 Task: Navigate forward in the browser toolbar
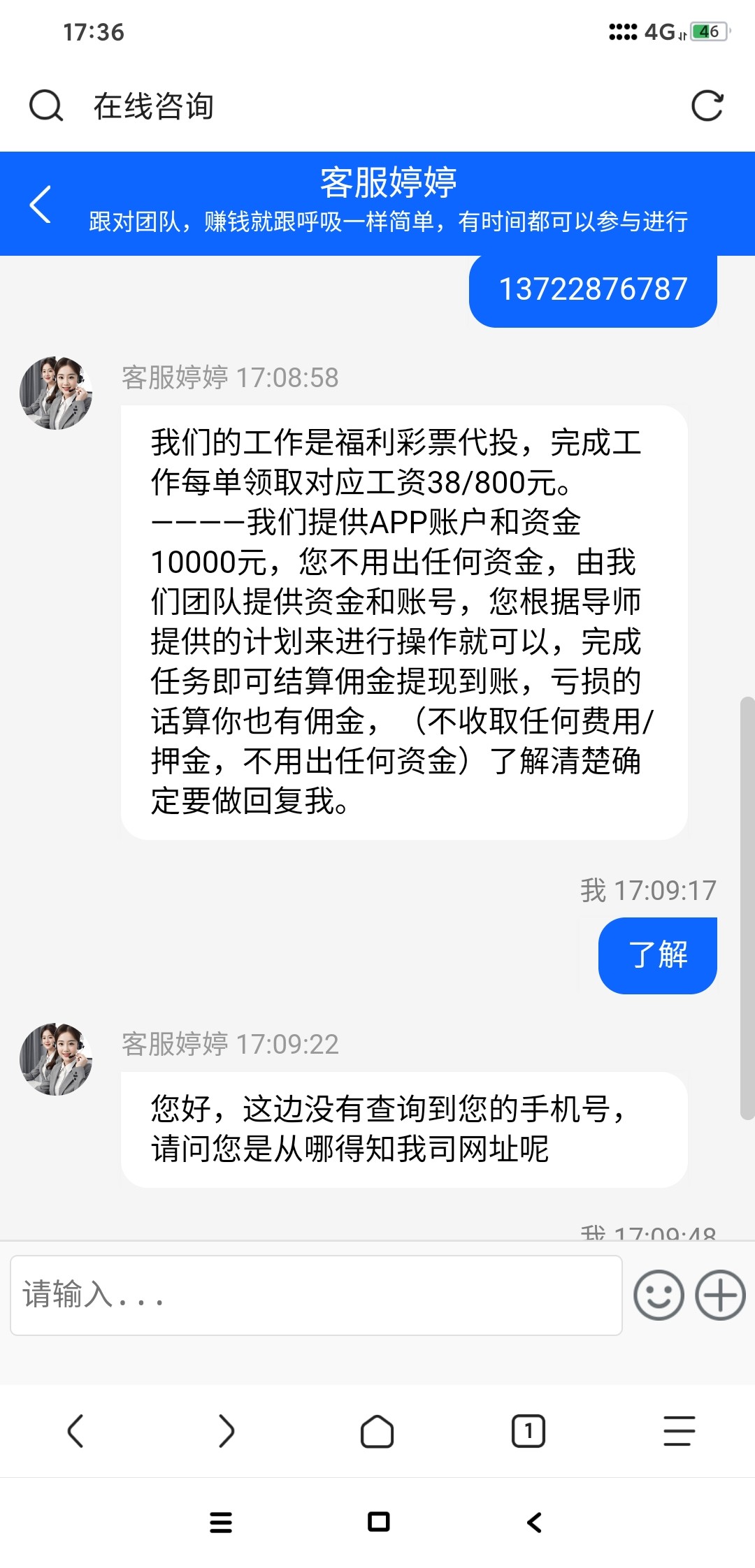tap(226, 1430)
